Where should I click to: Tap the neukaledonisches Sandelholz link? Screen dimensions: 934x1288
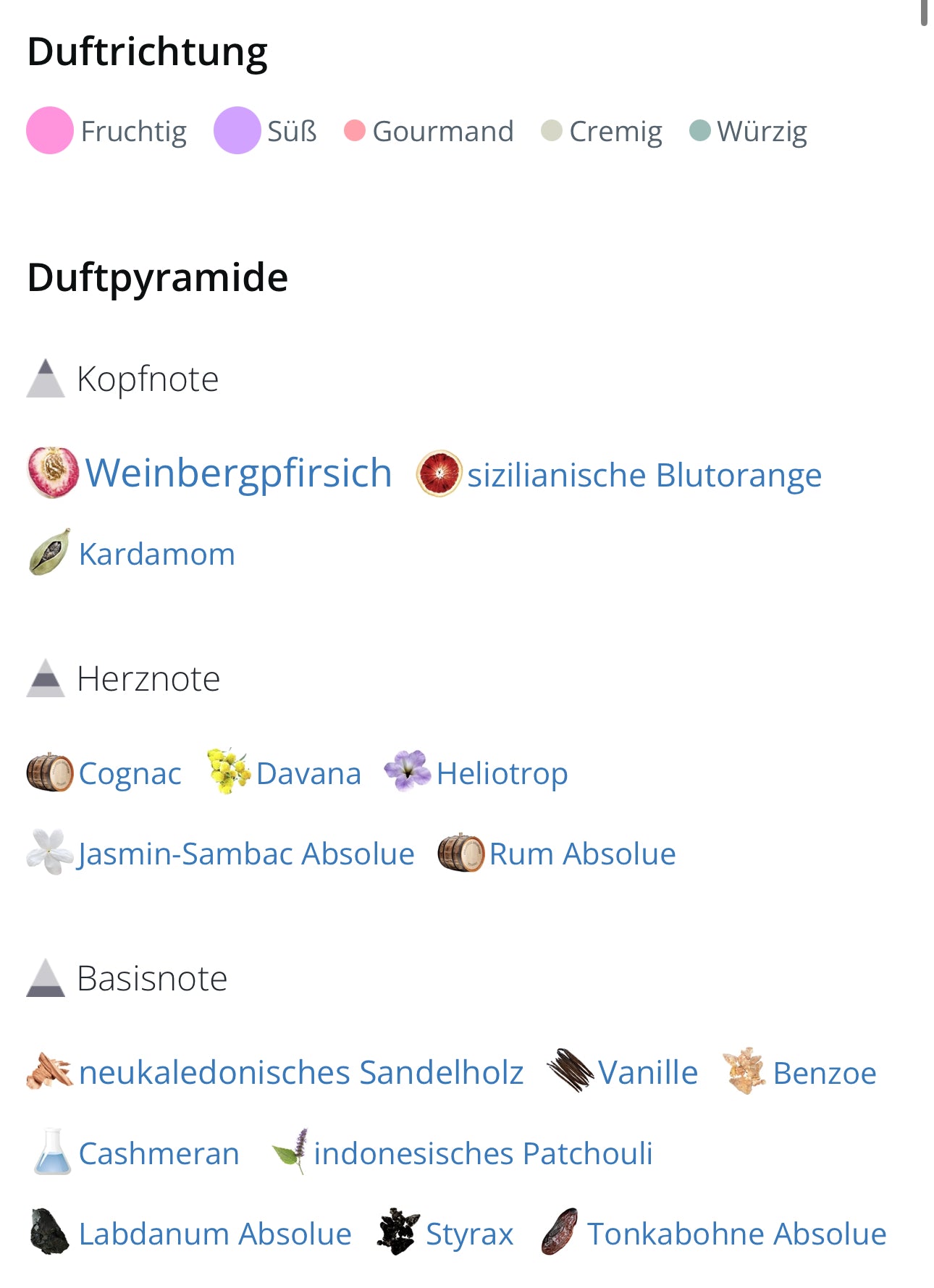point(300,1073)
